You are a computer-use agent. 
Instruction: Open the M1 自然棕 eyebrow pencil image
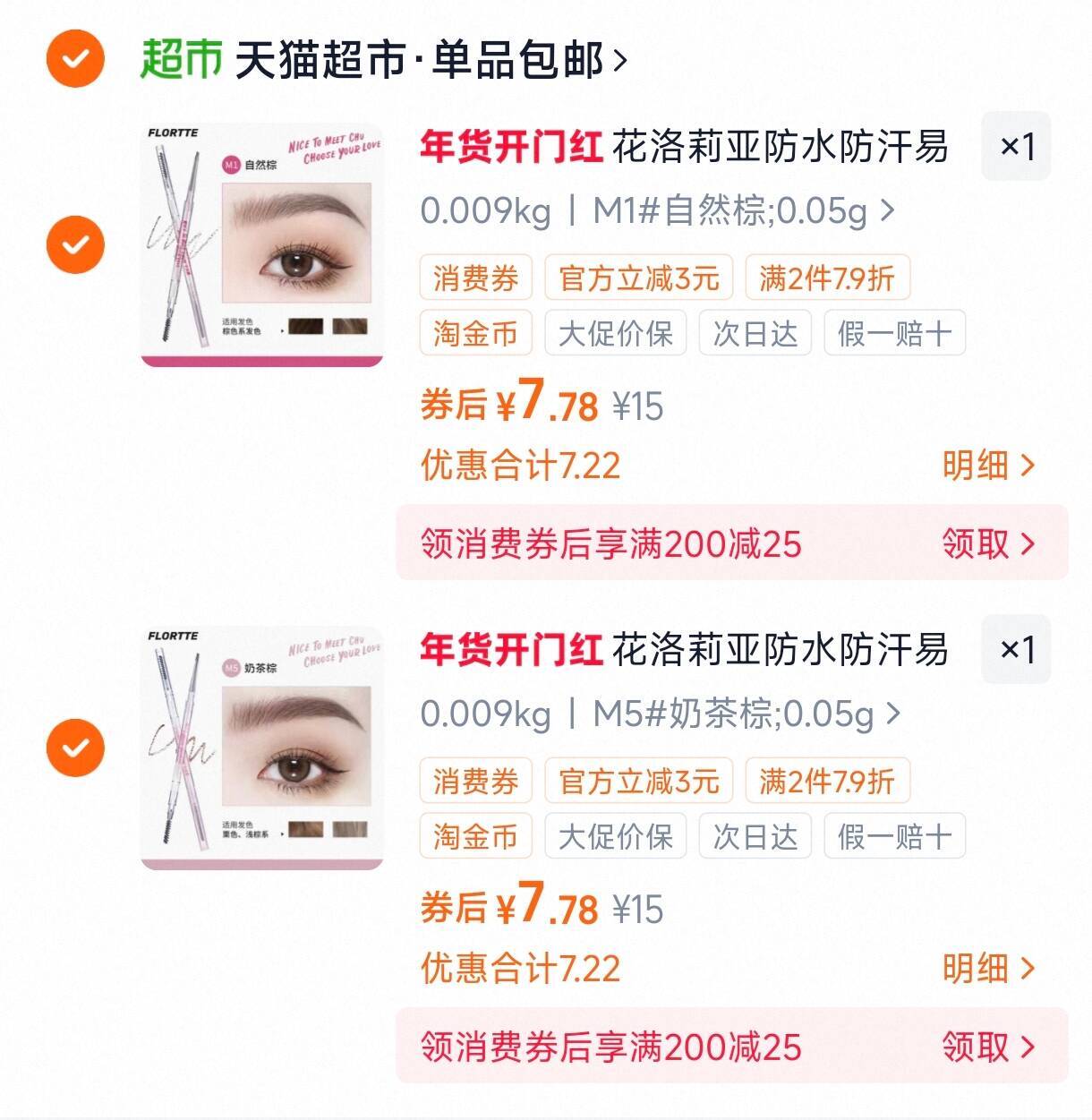pos(262,244)
